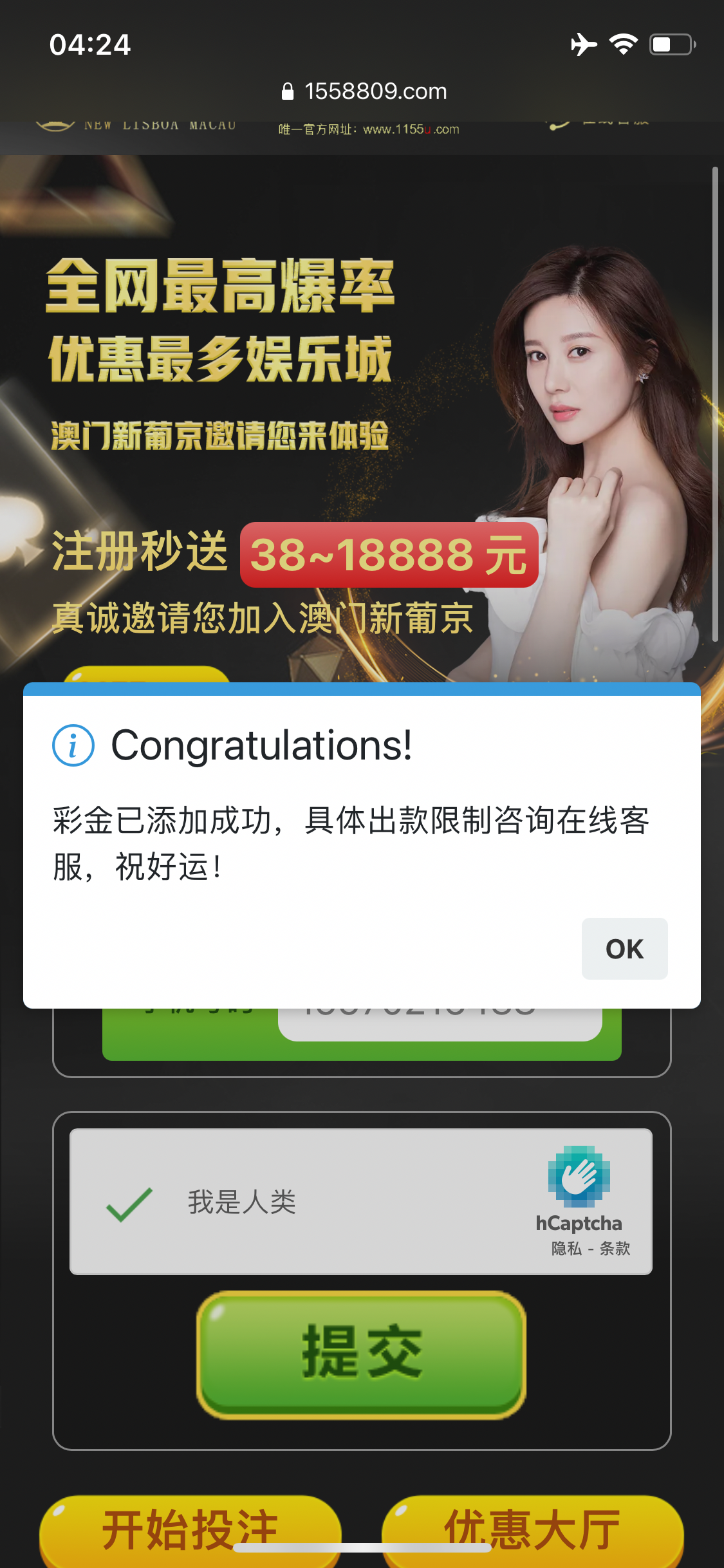The width and height of the screenshot is (724, 1568).
Task: Dismiss the Congratulations dialog with OK
Action: pyautogui.click(x=624, y=949)
